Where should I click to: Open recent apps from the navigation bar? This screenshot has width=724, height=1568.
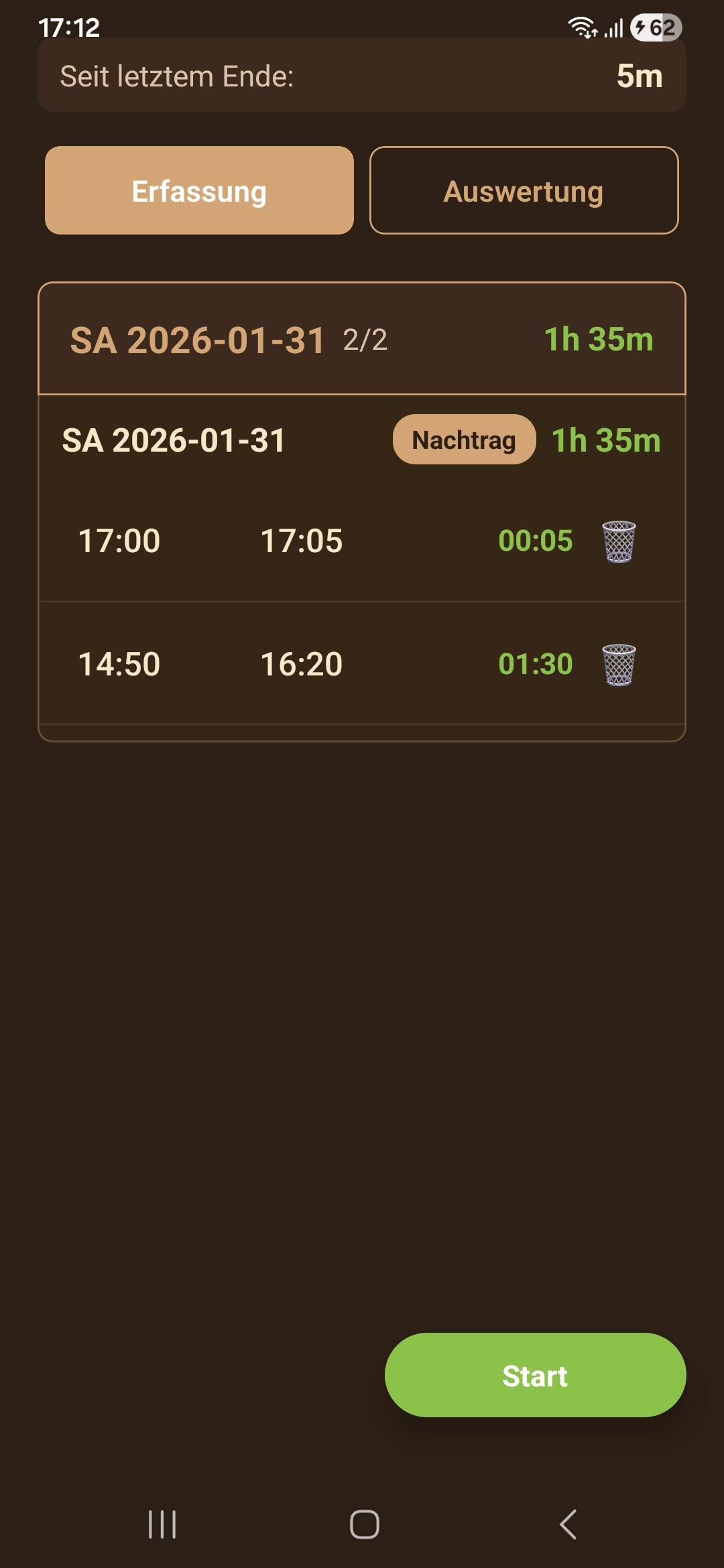[162, 1524]
